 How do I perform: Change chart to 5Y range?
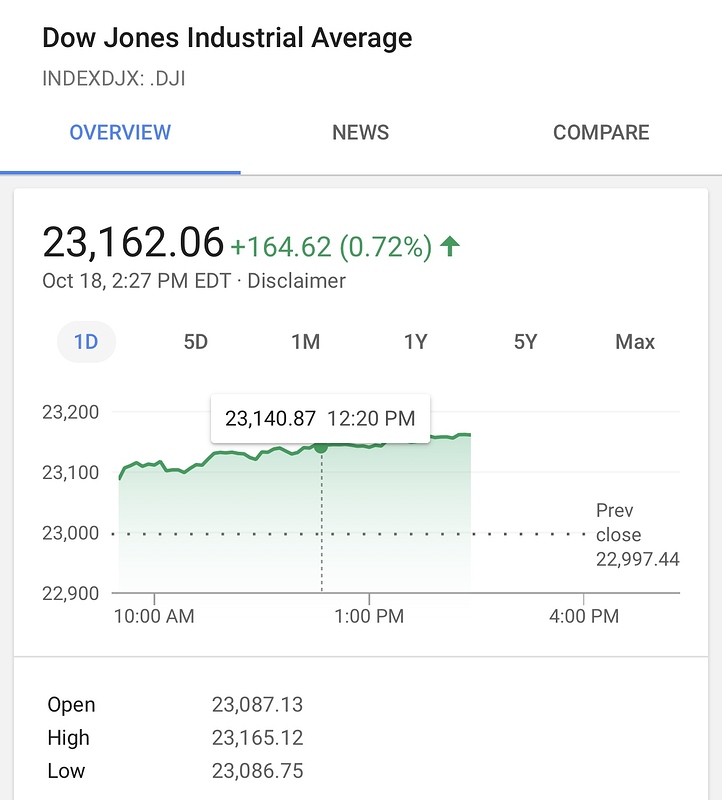click(525, 342)
